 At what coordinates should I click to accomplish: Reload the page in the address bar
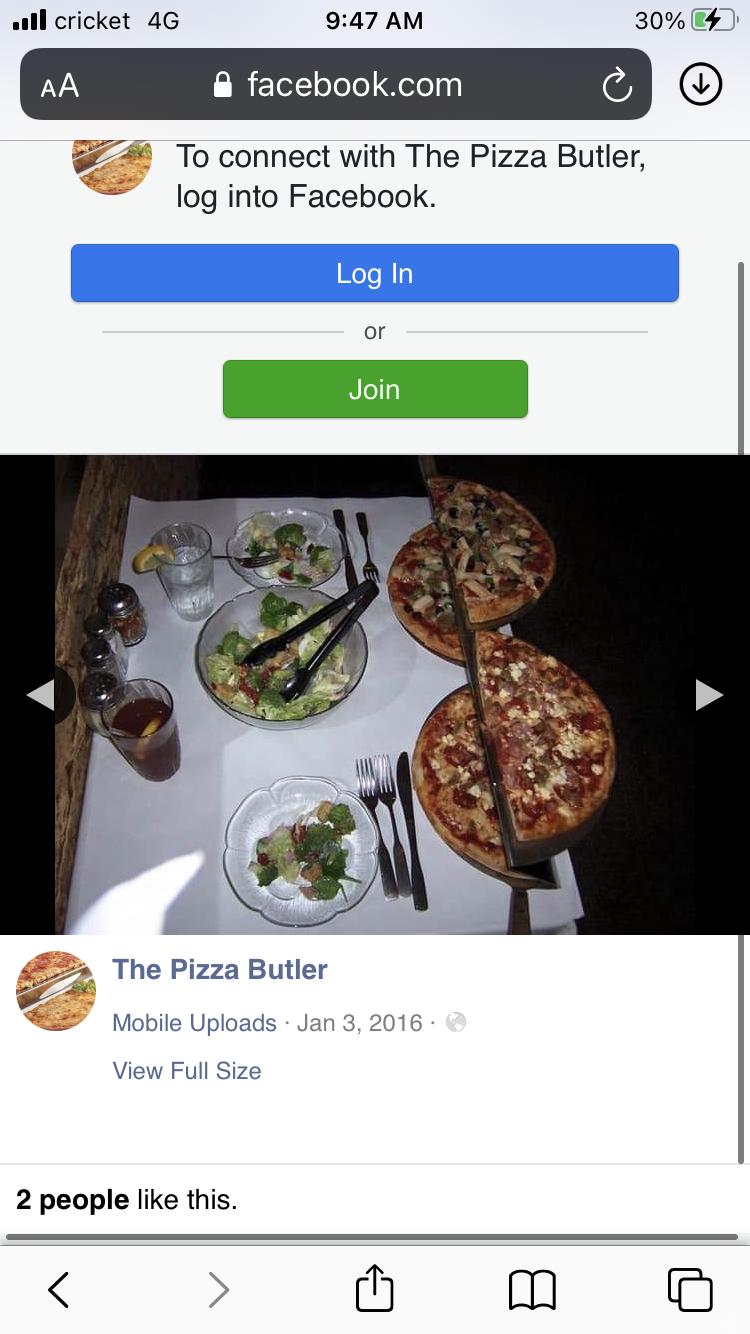point(617,85)
